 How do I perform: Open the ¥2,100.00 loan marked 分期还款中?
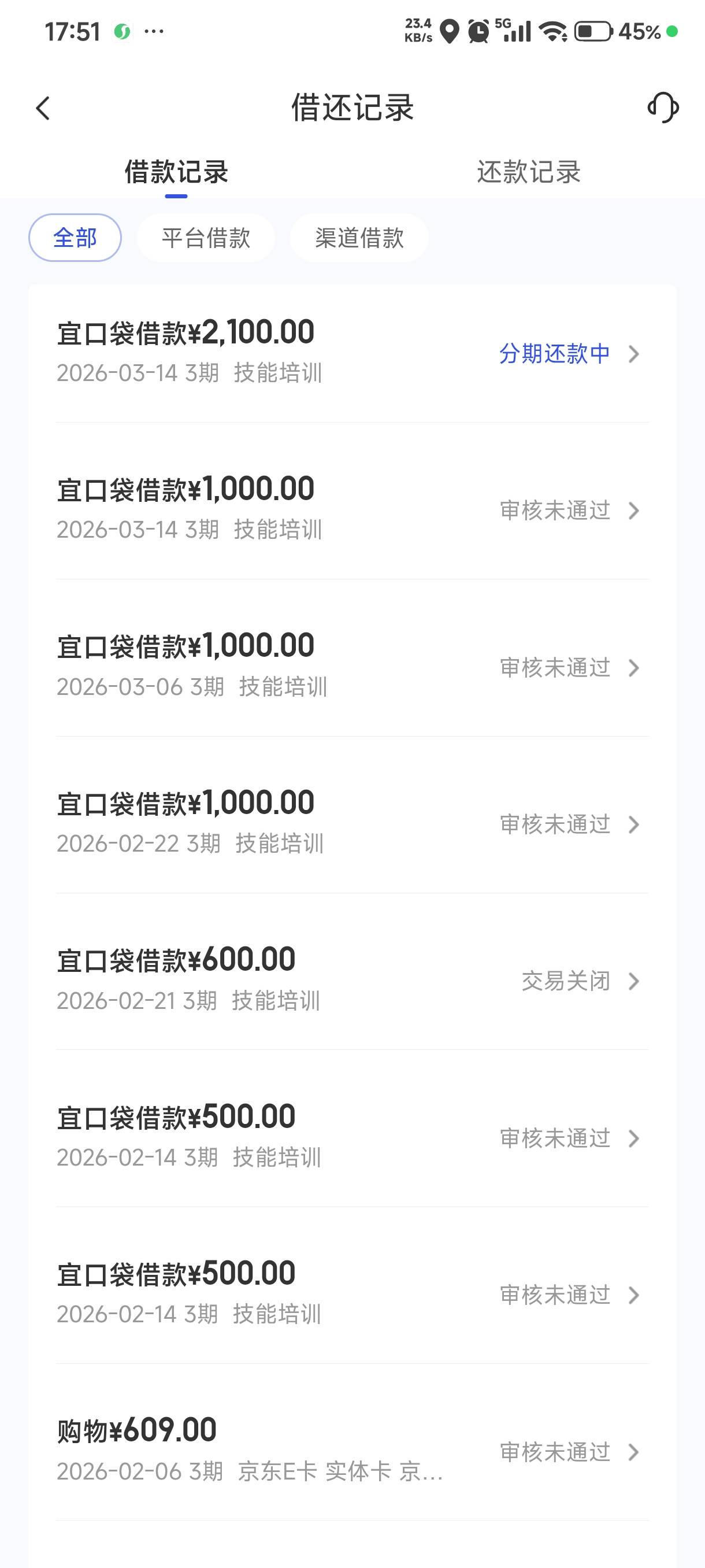pyautogui.click(x=352, y=353)
